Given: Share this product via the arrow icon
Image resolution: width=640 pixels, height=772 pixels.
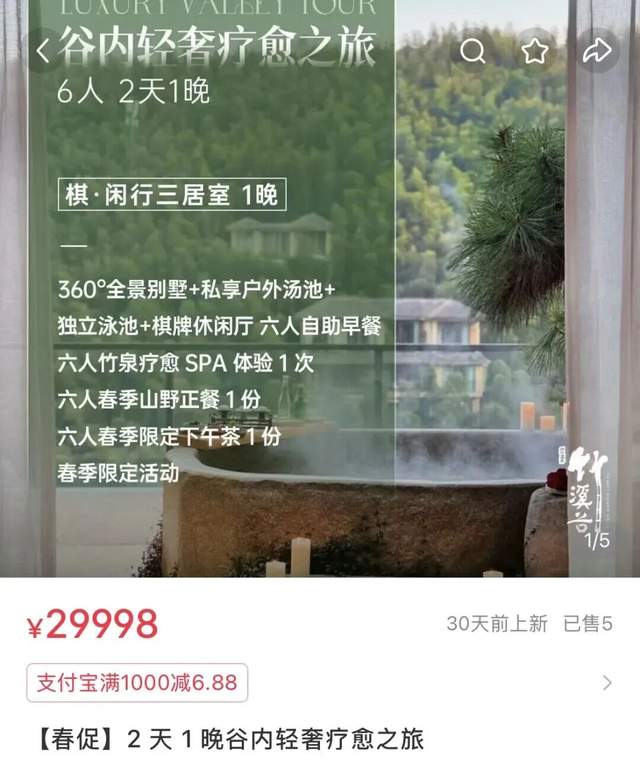Looking at the screenshot, I should click(x=597, y=51).
